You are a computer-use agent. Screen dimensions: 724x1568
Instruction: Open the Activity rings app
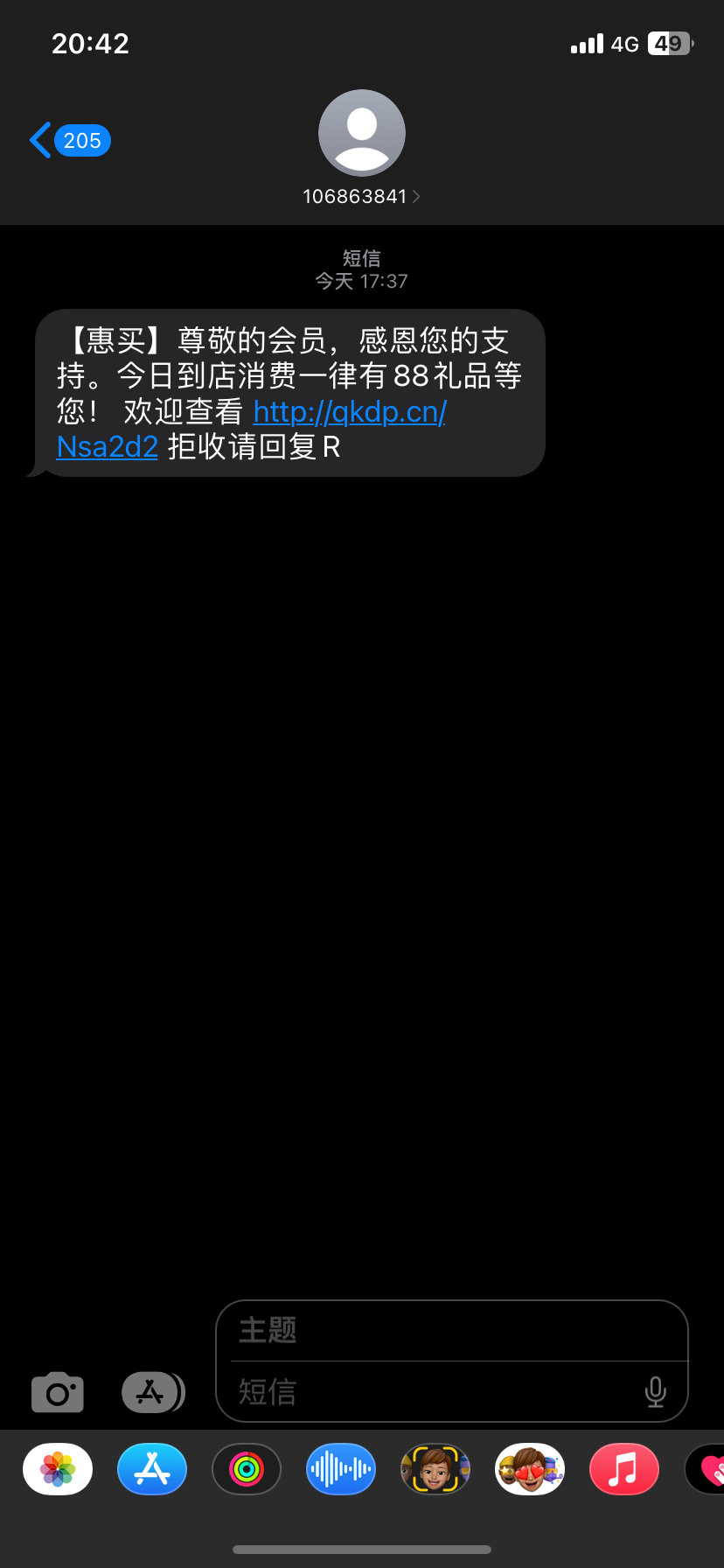click(247, 1469)
